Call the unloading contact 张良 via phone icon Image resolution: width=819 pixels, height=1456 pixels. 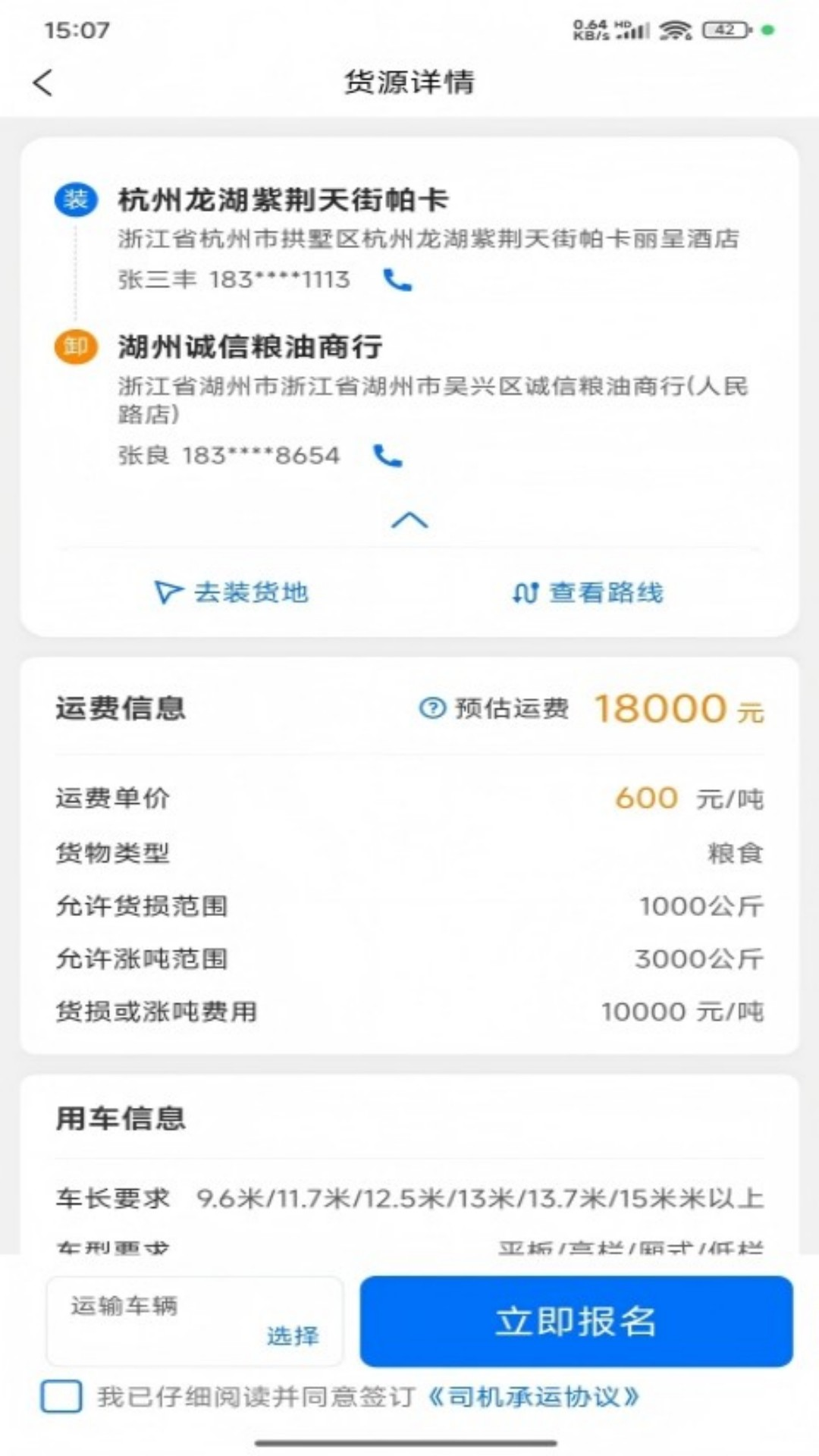coord(387,456)
